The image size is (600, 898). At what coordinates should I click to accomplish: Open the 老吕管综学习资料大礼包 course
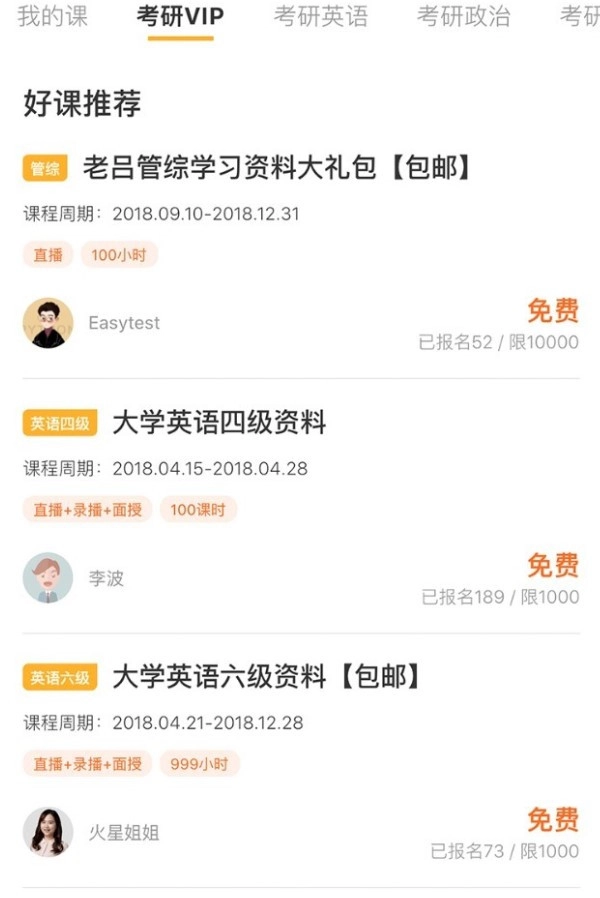click(277, 167)
